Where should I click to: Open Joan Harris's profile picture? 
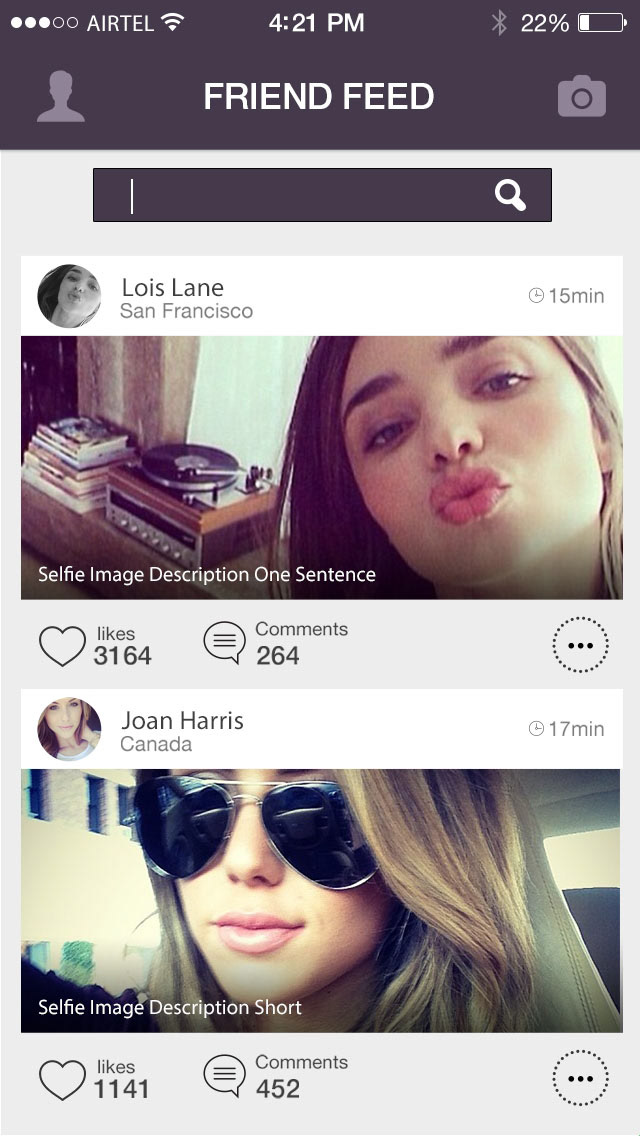point(69,729)
